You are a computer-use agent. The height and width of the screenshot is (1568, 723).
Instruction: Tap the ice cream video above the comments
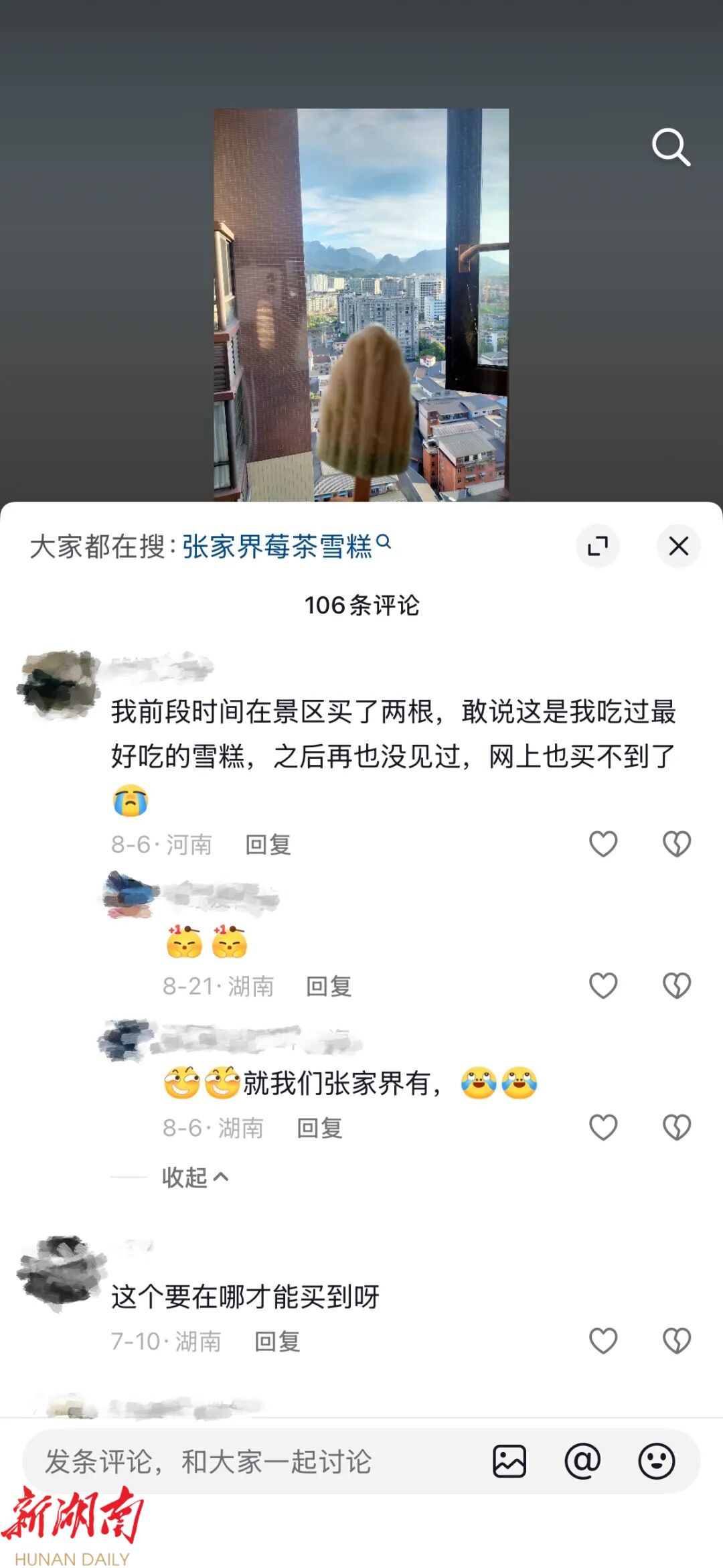tap(361, 305)
